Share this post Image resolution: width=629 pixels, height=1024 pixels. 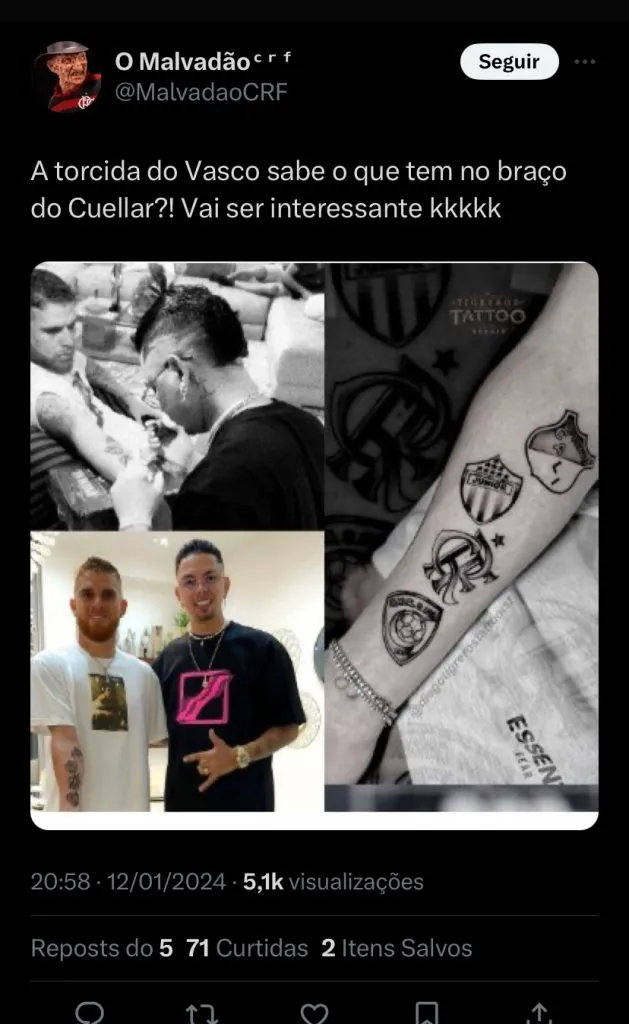tap(539, 1012)
